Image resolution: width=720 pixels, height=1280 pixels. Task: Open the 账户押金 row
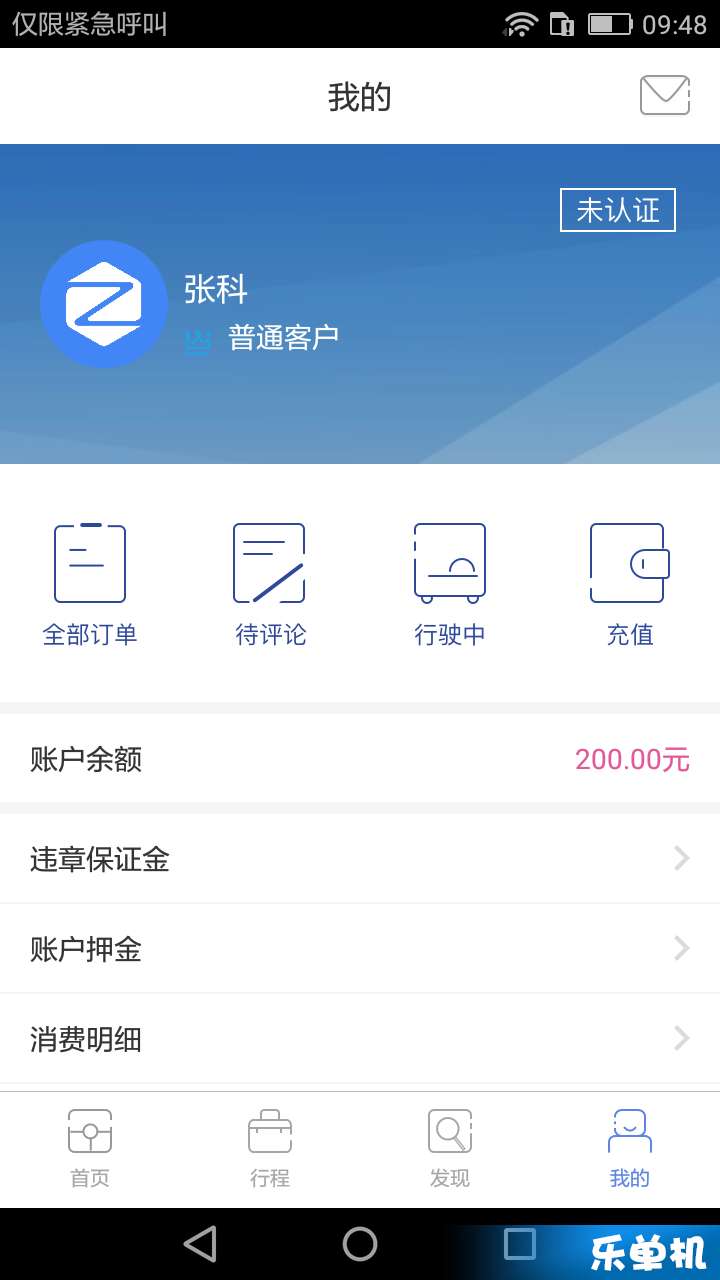coord(360,949)
